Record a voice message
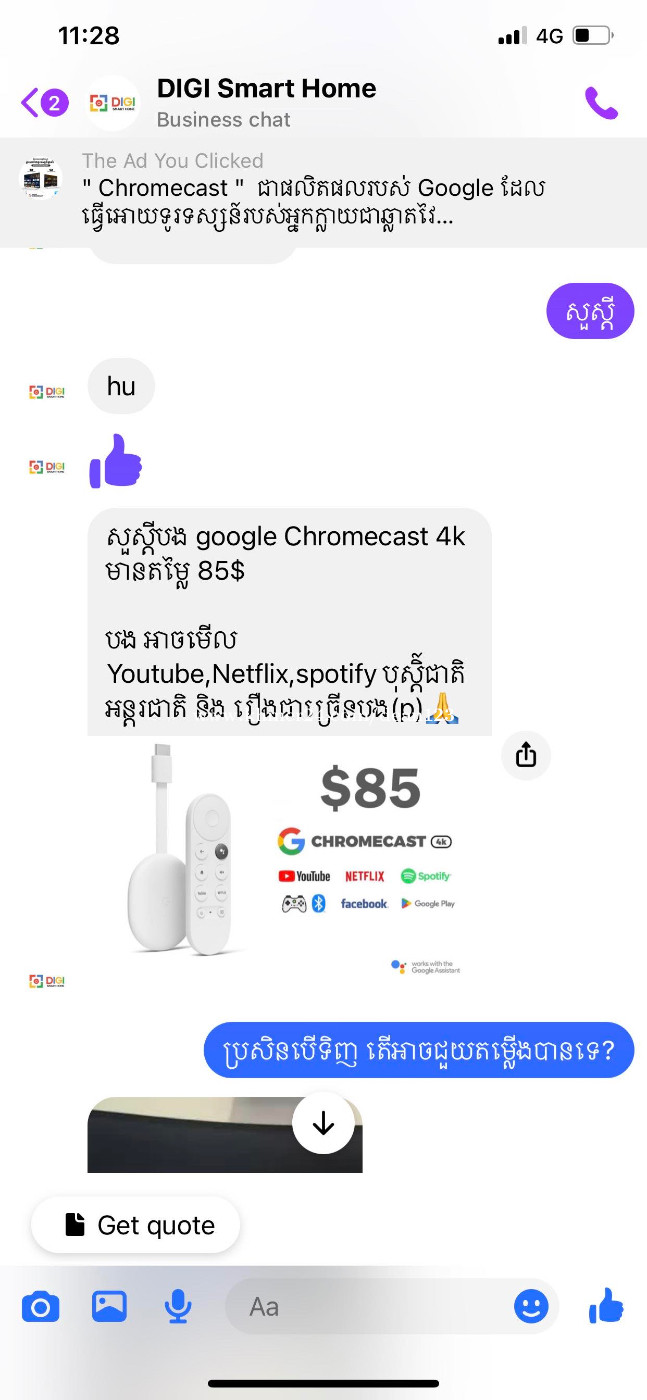 [x=178, y=1306]
